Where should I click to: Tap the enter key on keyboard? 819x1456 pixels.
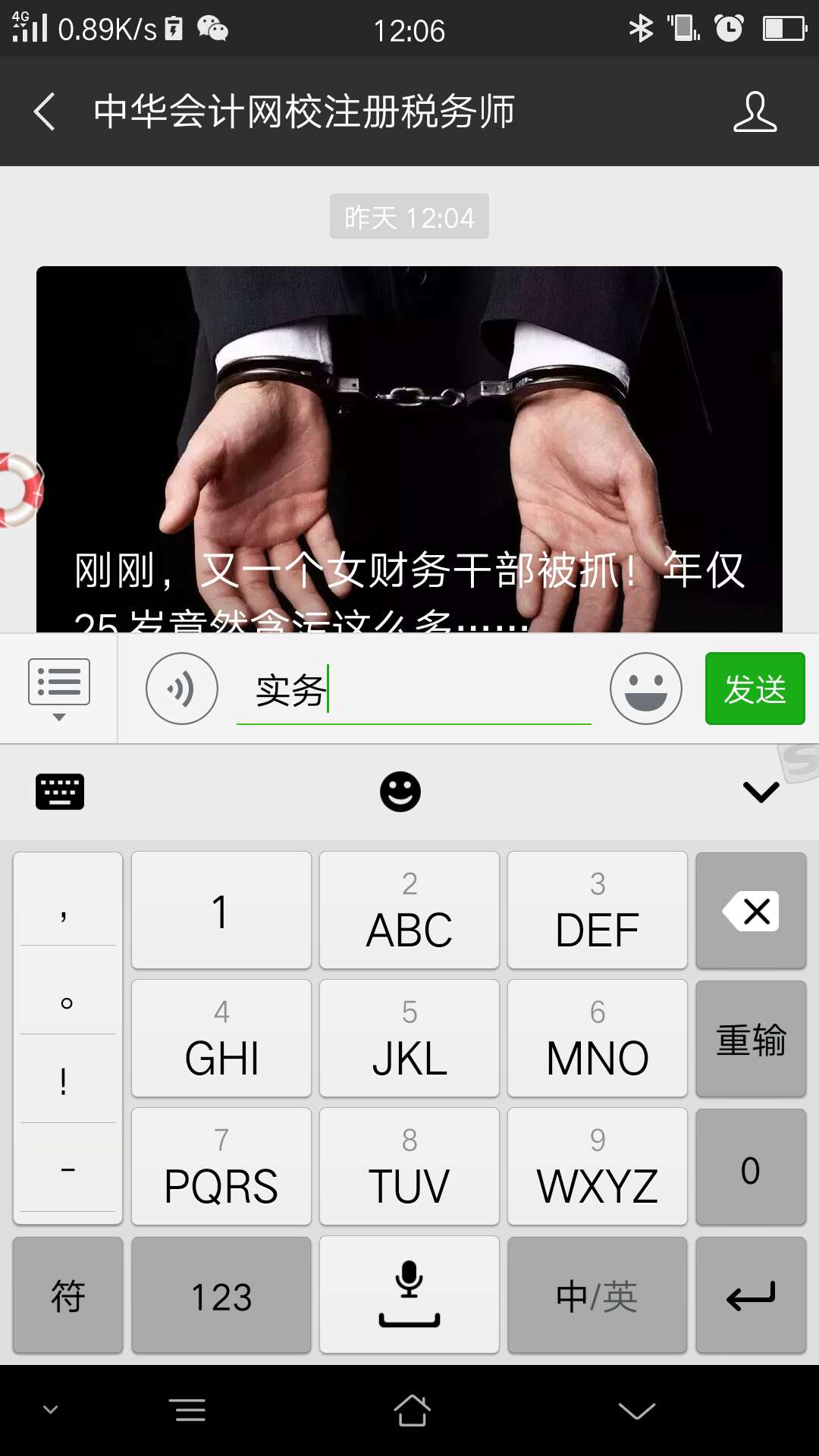[x=751, y=1295]
